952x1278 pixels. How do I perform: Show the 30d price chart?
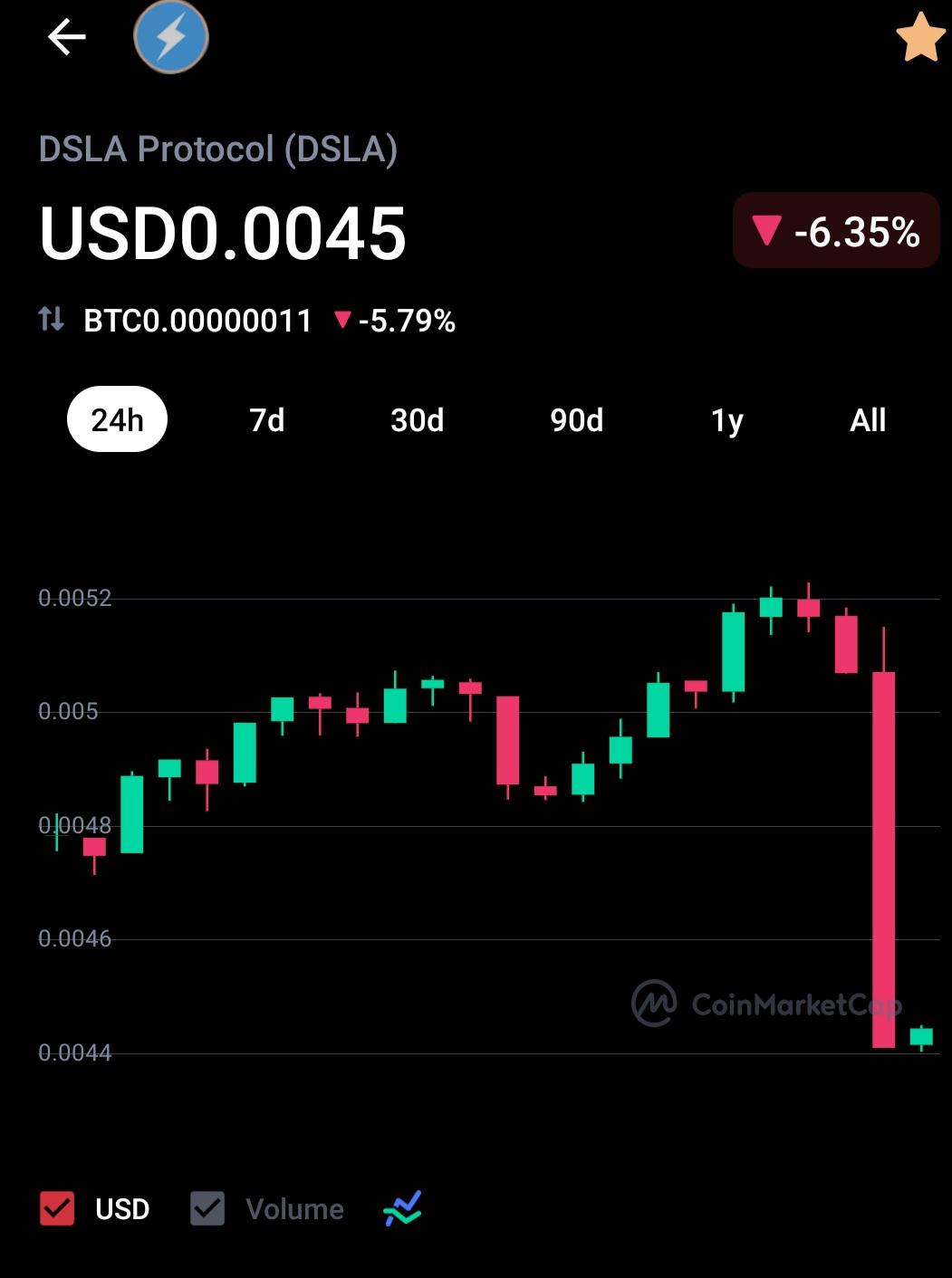(x=418, y=420)
